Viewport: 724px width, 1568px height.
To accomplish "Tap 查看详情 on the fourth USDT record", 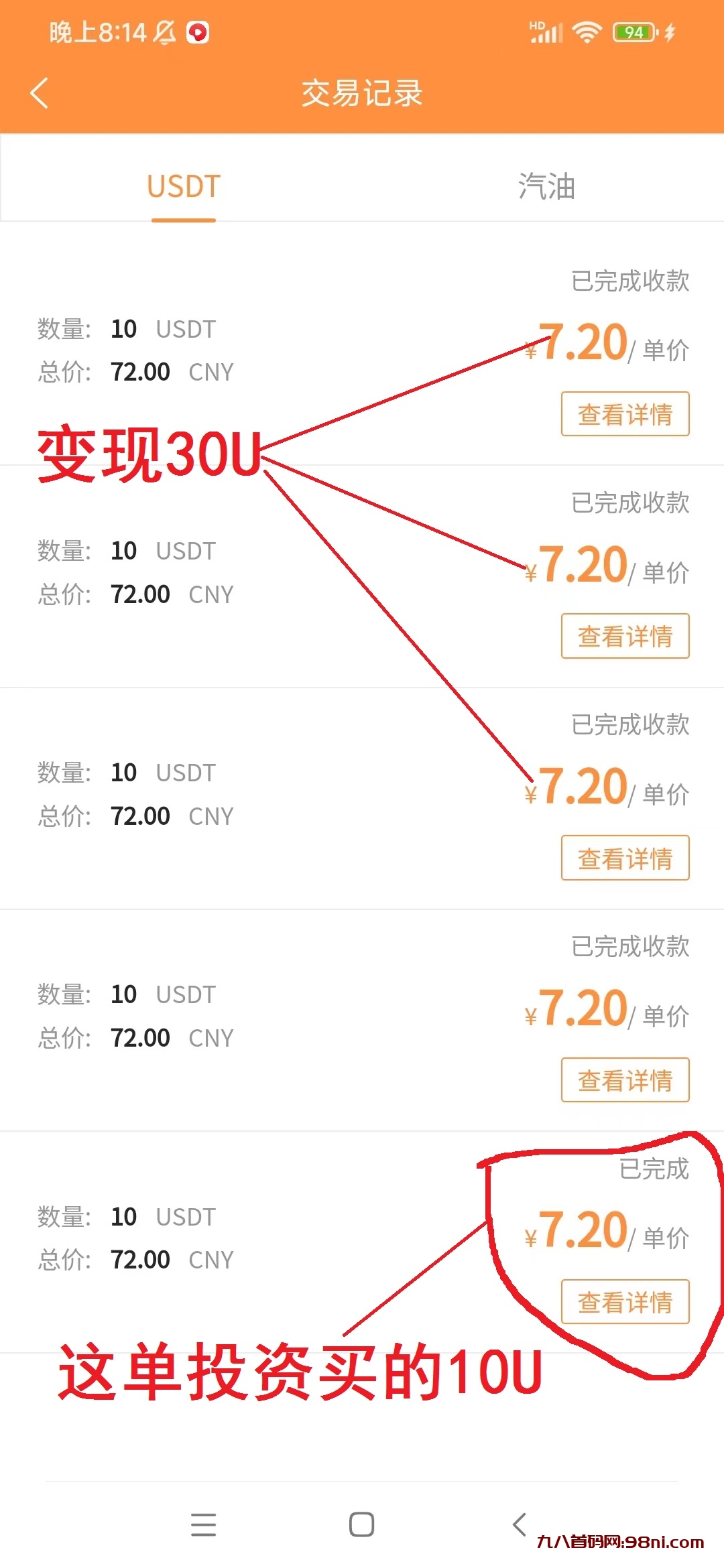I will coord(625,1080).
